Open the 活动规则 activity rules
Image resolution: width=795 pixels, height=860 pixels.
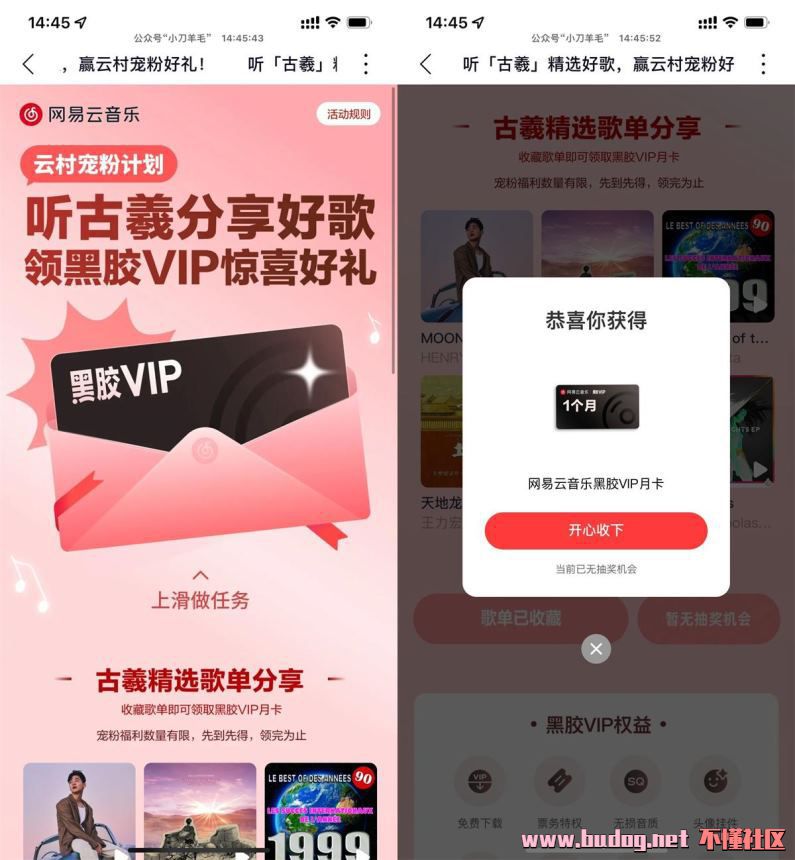coord(348,114)
